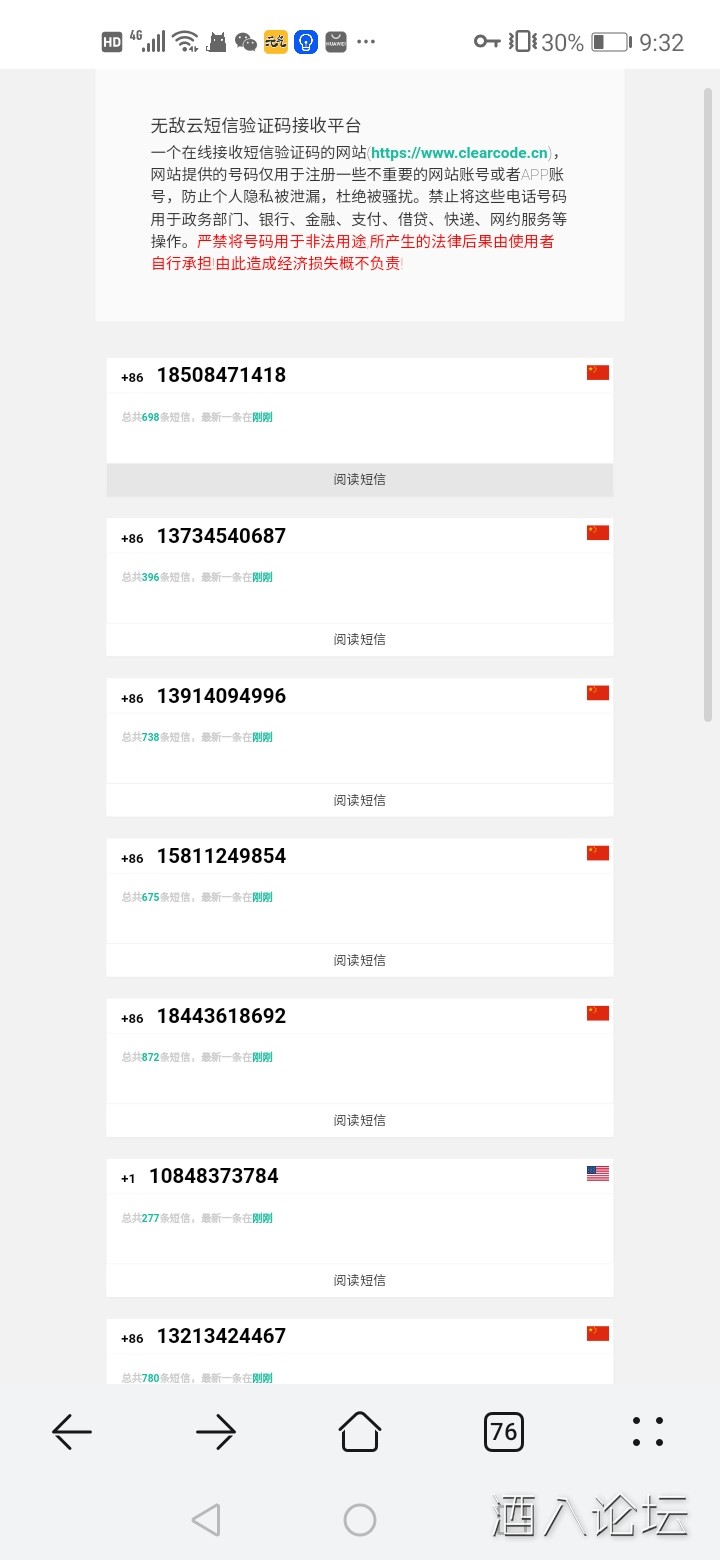Viewport: 720px width, 1560px height.
Task: Tap the green 刚刚 link under 13914094996
Action: [262, 737]
